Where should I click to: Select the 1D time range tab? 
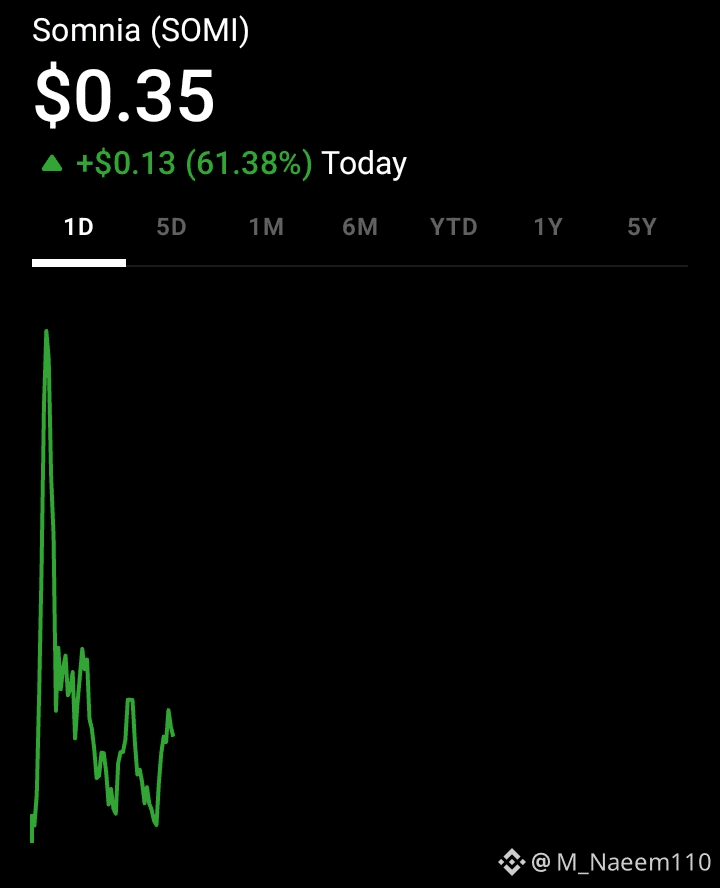[x=79, y=228]
